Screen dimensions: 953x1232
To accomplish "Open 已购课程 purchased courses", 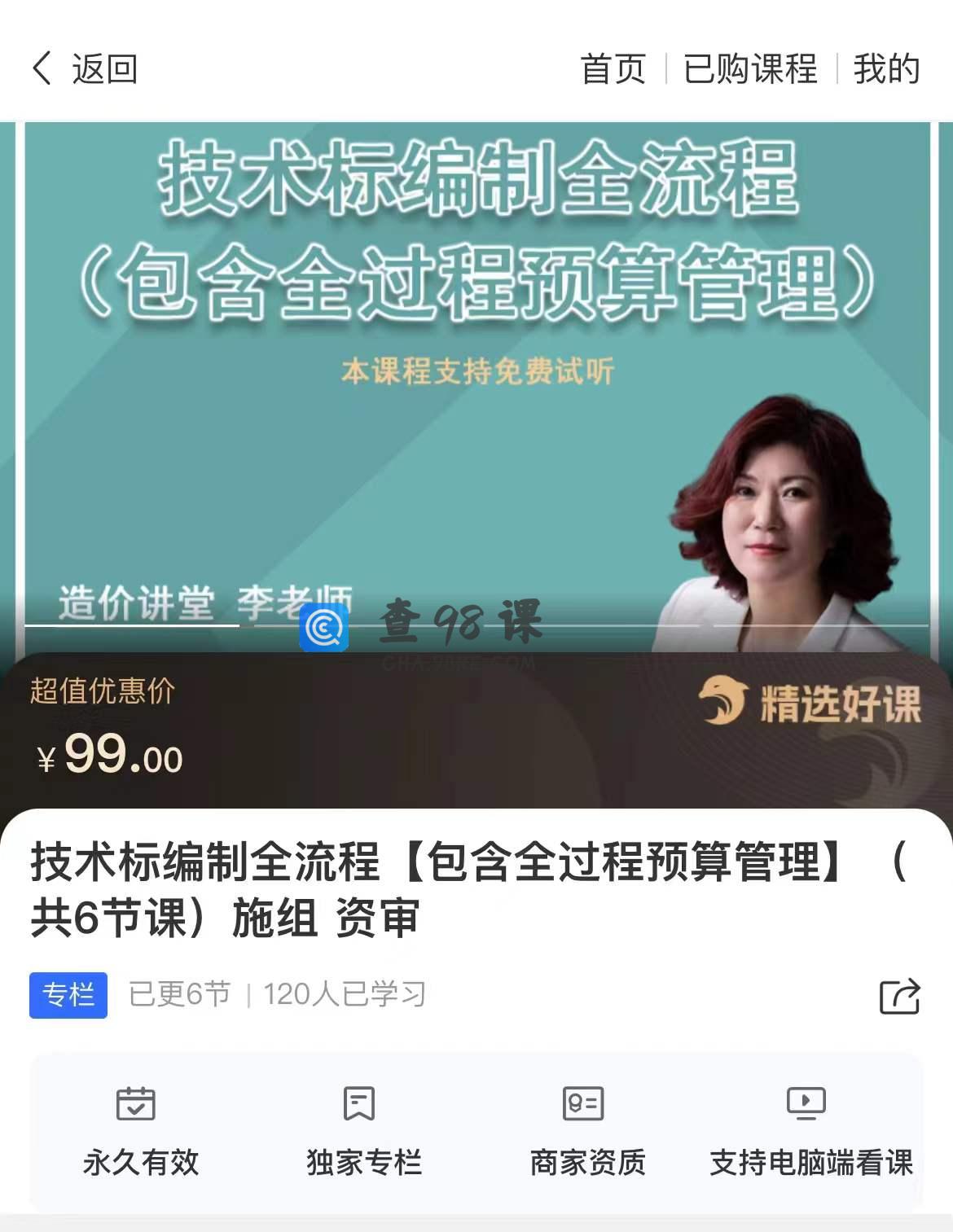I will tap(750, 69).
